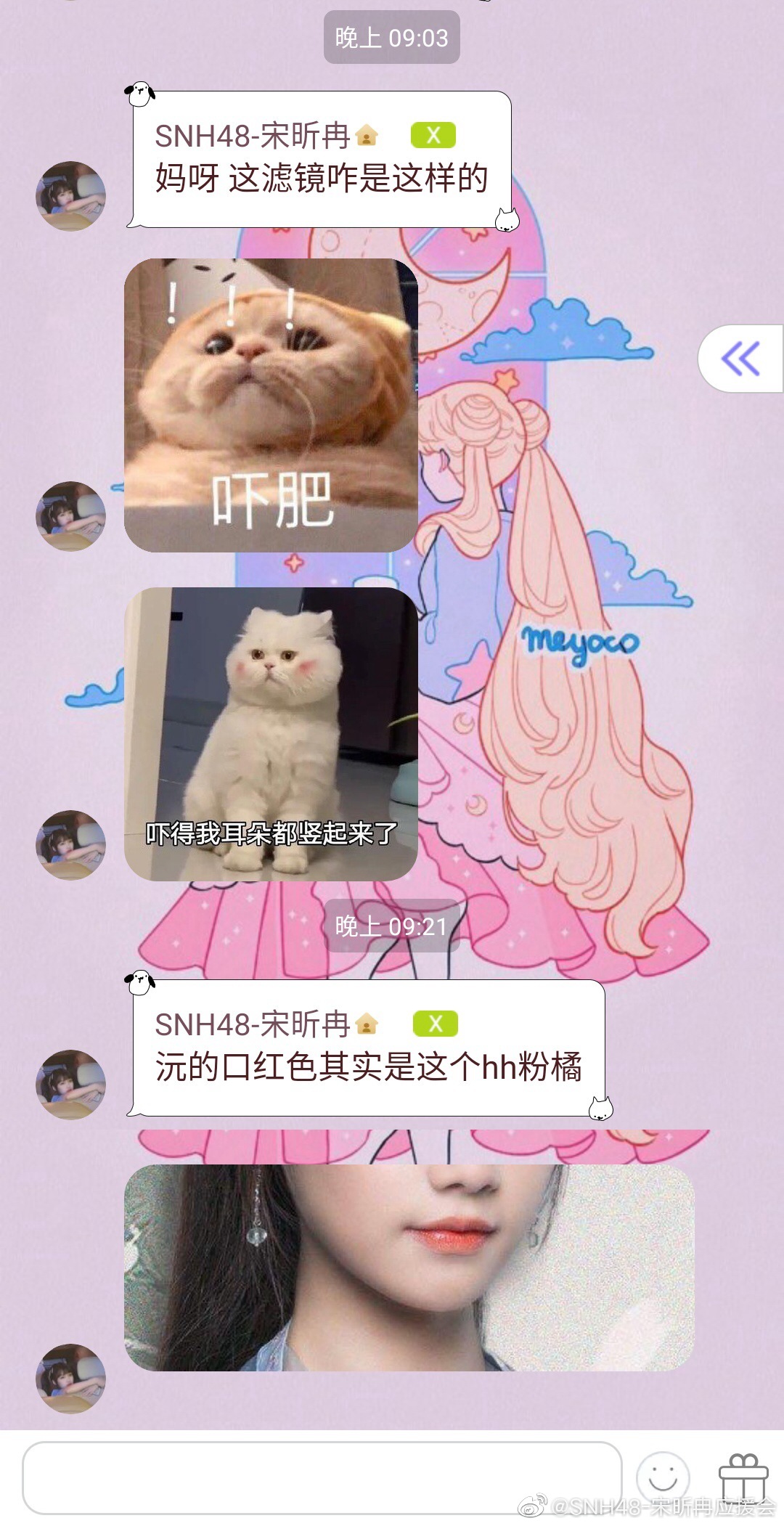Viewport: 784px width, 1526px height.
Task: Tap the avatar beside 妈呀 这滤镜咋是这样的 message
Action: click(70, 196)
